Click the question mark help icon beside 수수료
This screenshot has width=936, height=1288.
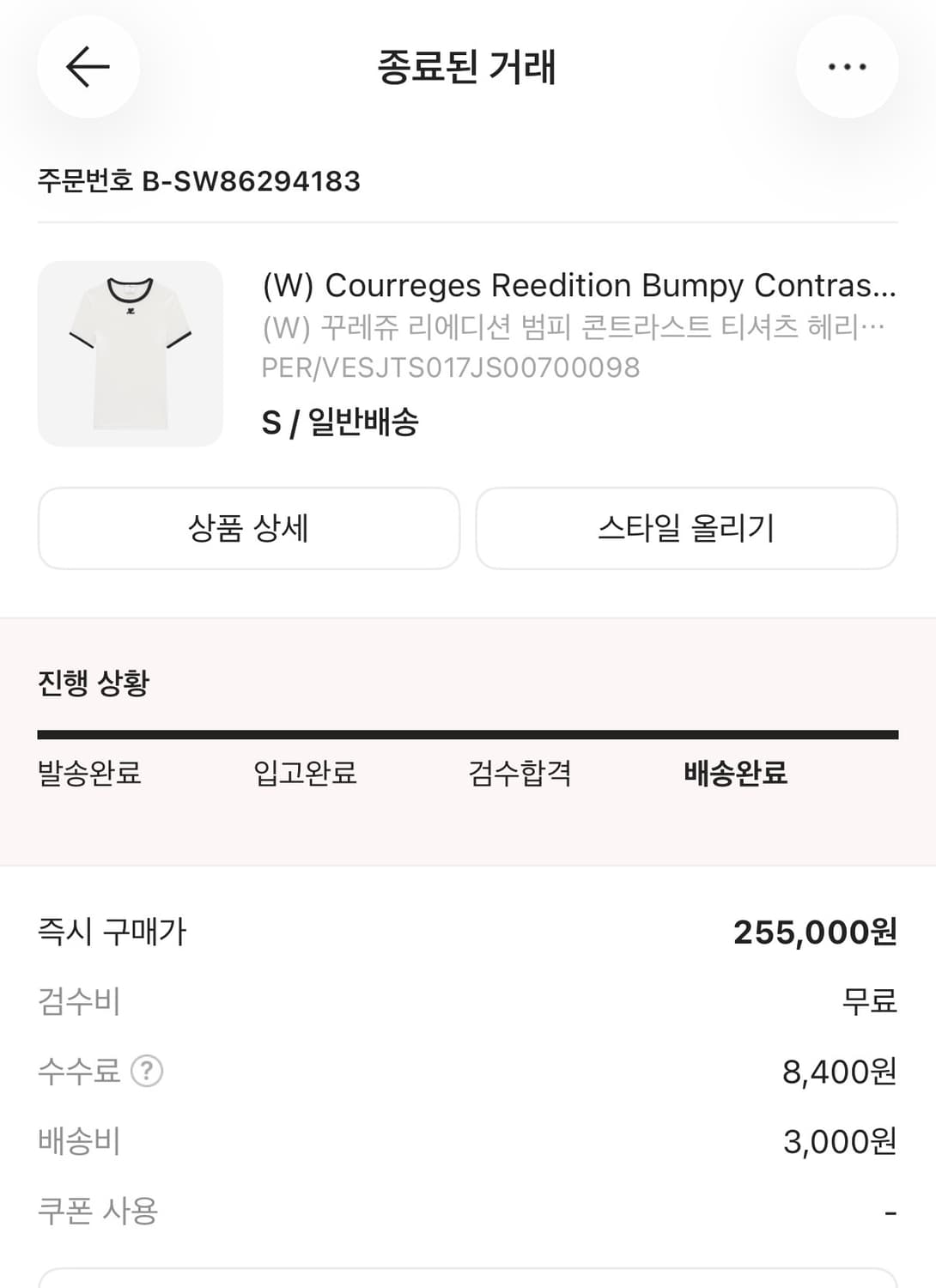tap(148, 1071)
